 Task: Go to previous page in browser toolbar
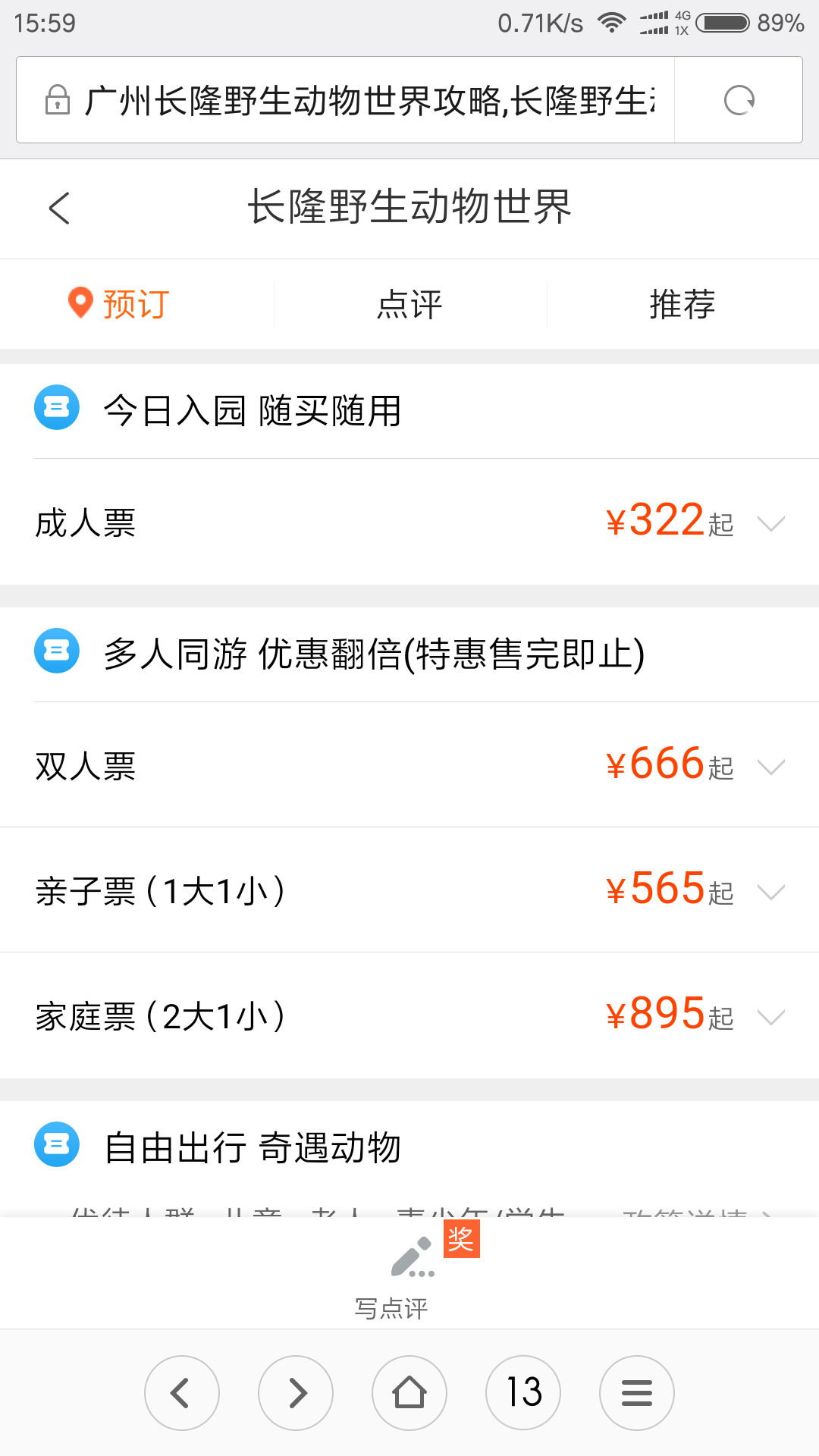pos(182,1393)
